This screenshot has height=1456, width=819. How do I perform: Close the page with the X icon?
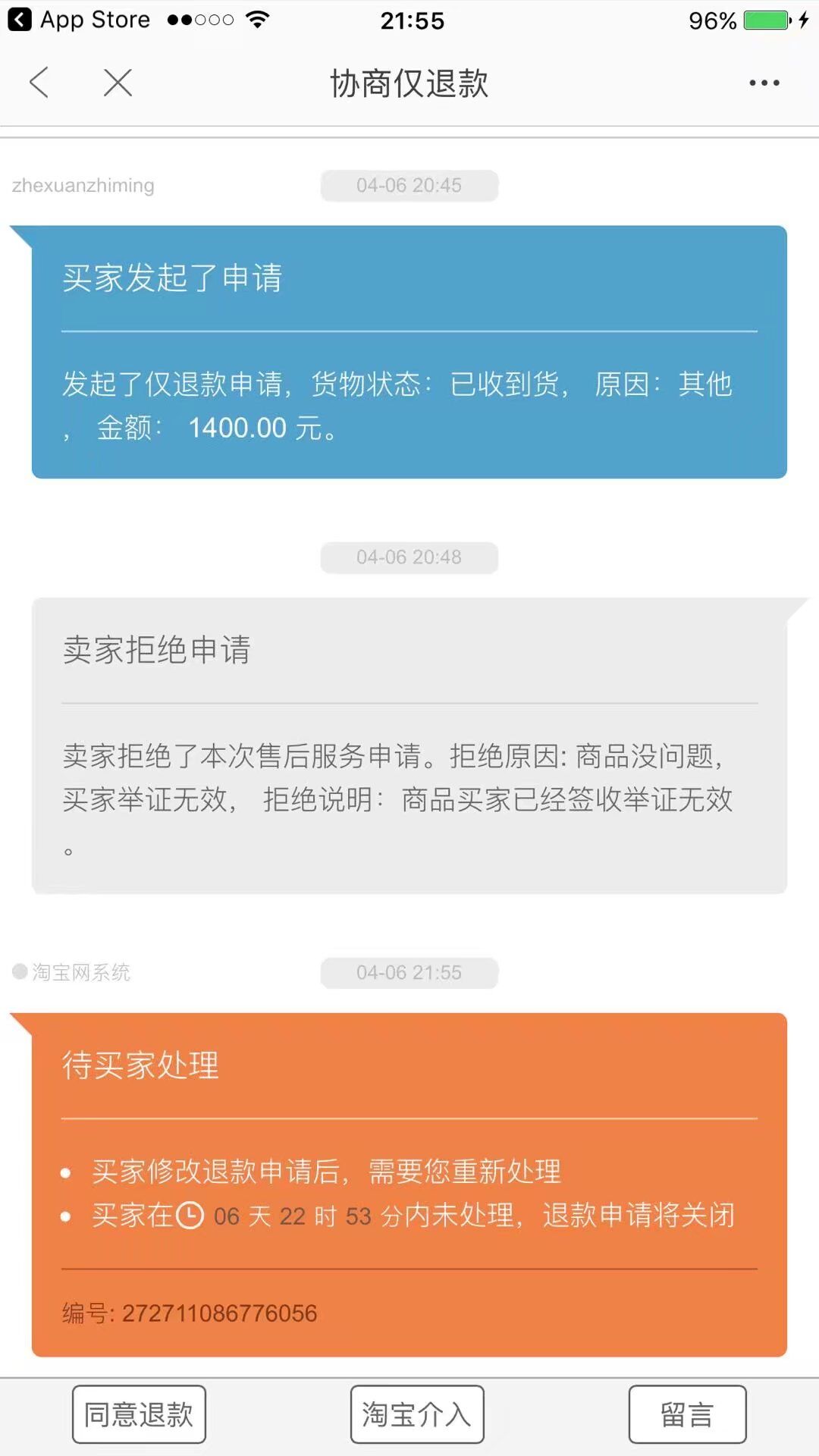click(118, 83)
